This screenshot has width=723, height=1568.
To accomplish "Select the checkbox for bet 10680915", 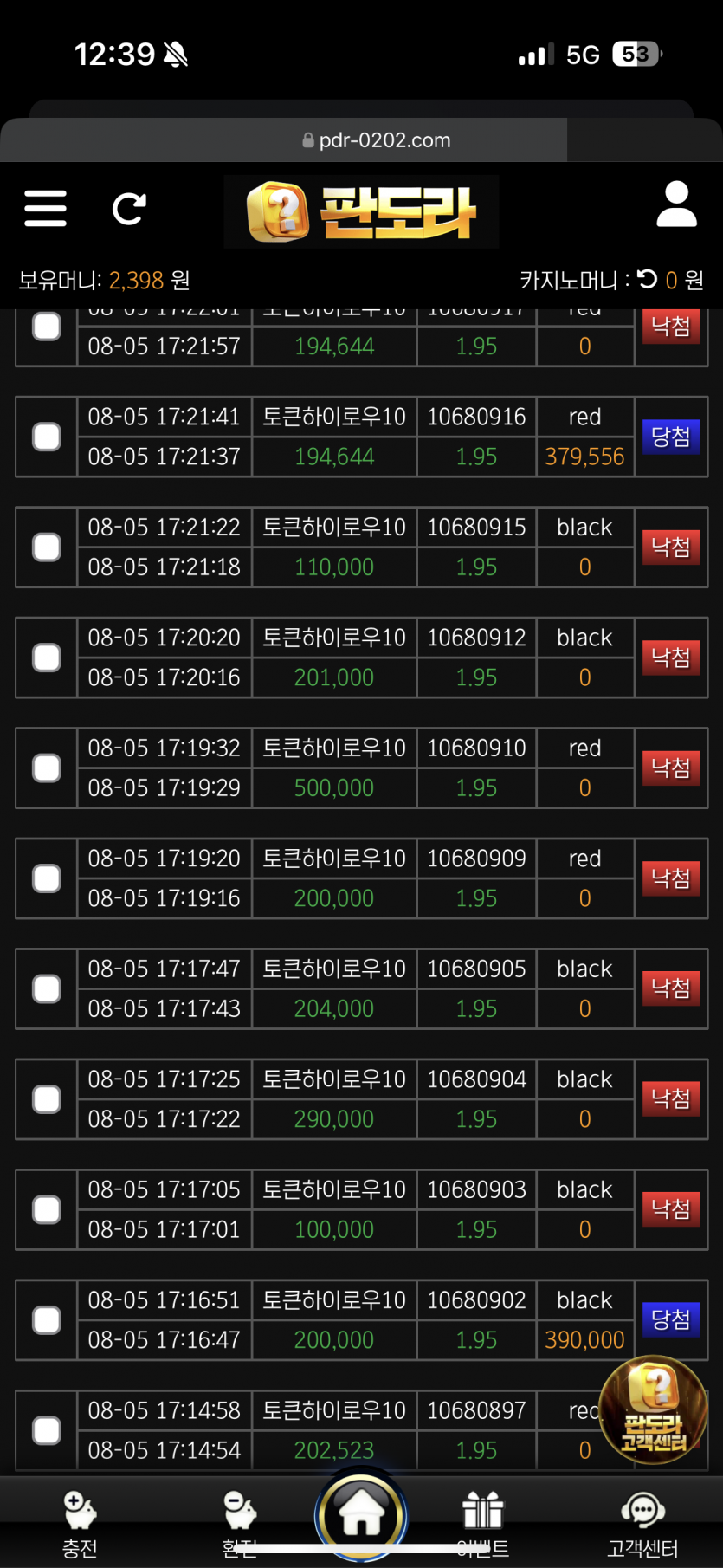I will coord(47,547).
